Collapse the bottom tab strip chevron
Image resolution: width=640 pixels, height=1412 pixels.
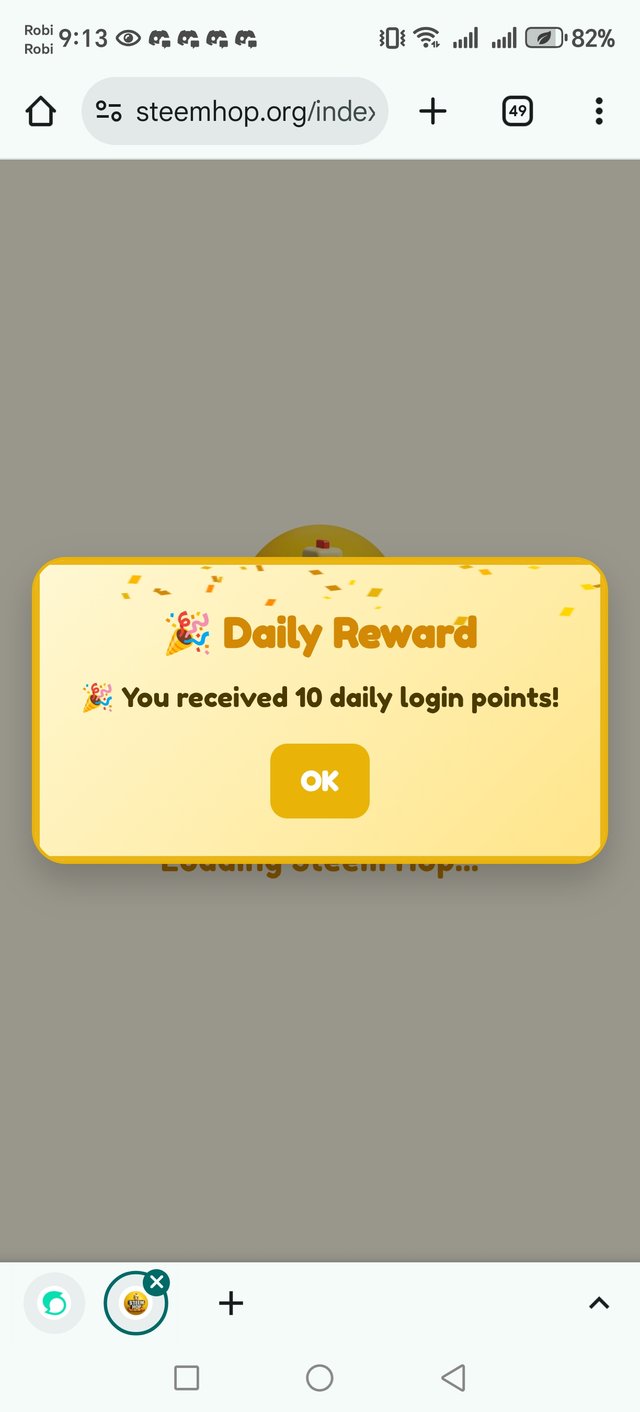598,1303
